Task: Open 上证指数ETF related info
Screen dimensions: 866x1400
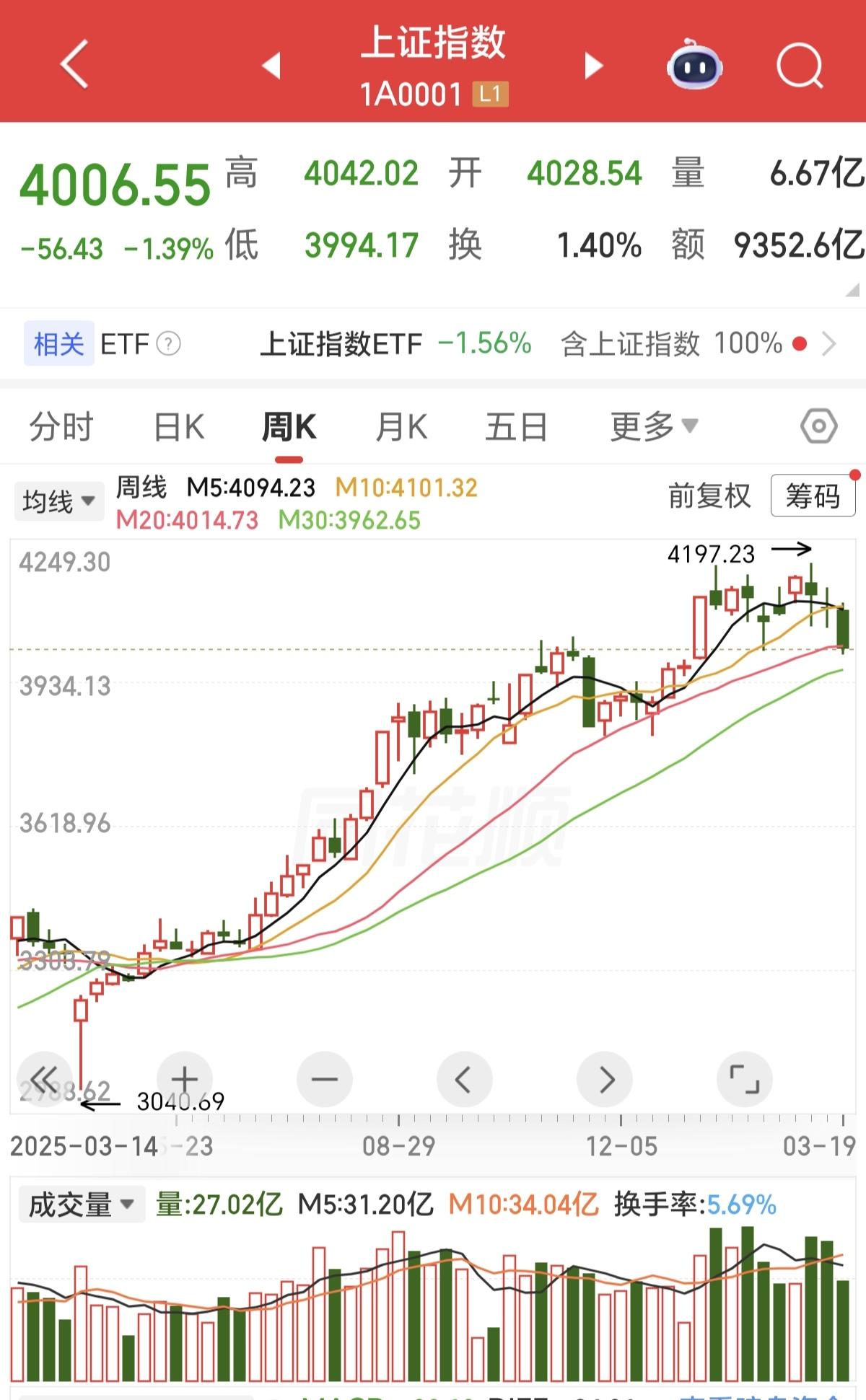Action: click(343, 343)
